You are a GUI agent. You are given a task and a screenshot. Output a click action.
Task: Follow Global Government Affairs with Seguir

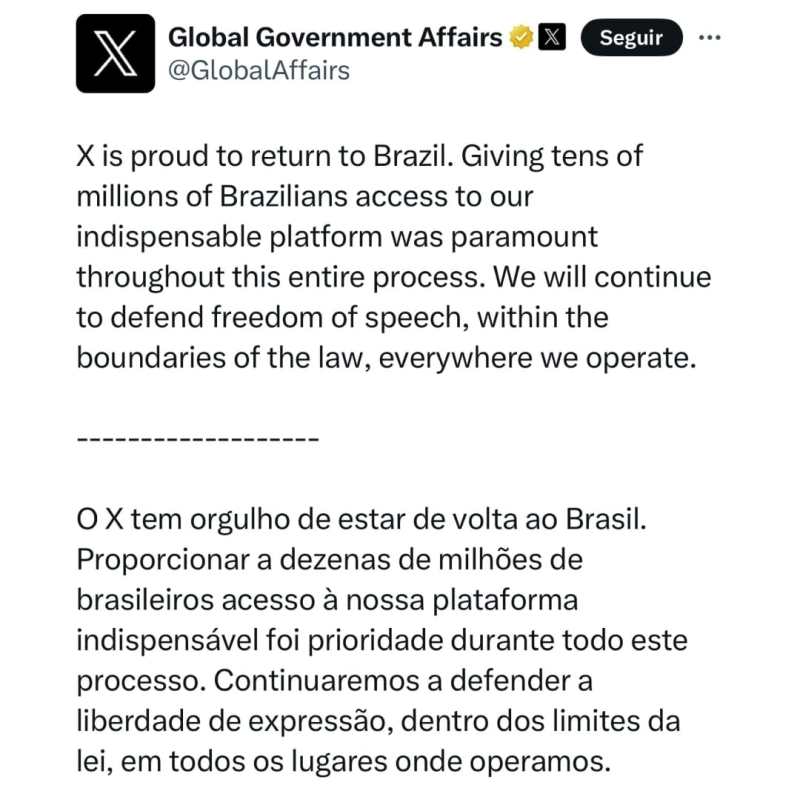(631, 39)
